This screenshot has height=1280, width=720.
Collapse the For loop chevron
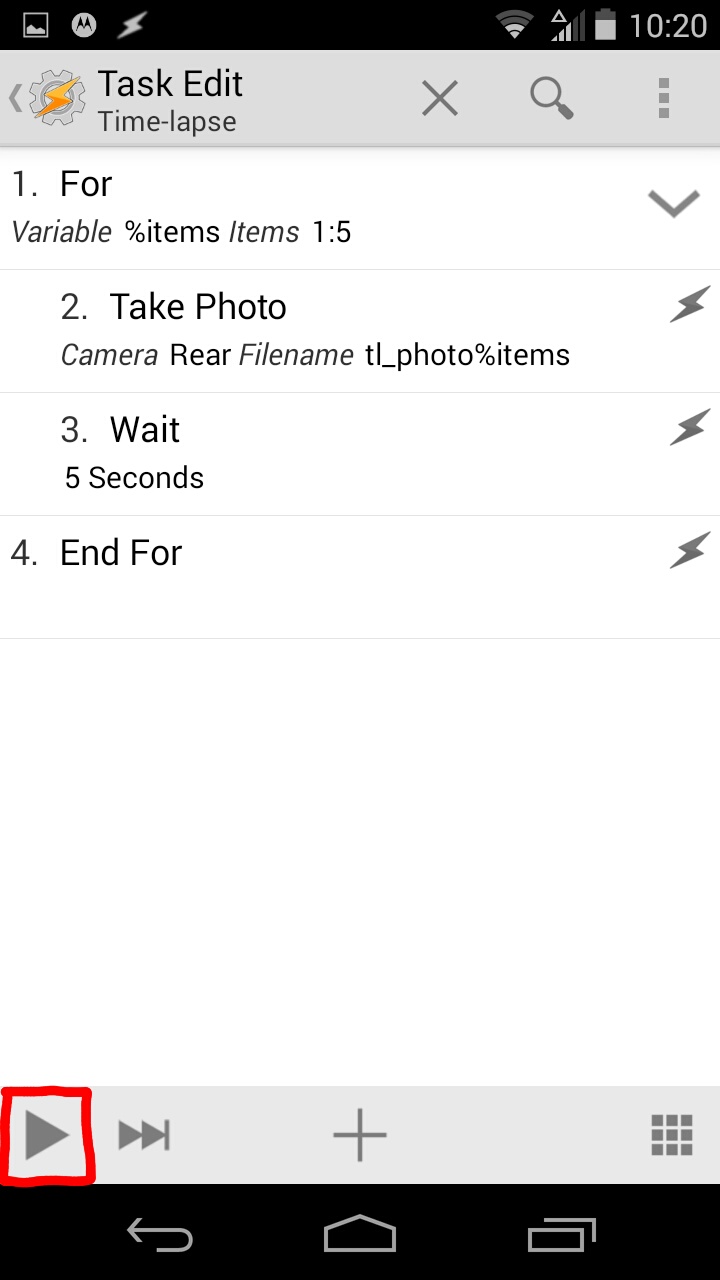point(673,203)
